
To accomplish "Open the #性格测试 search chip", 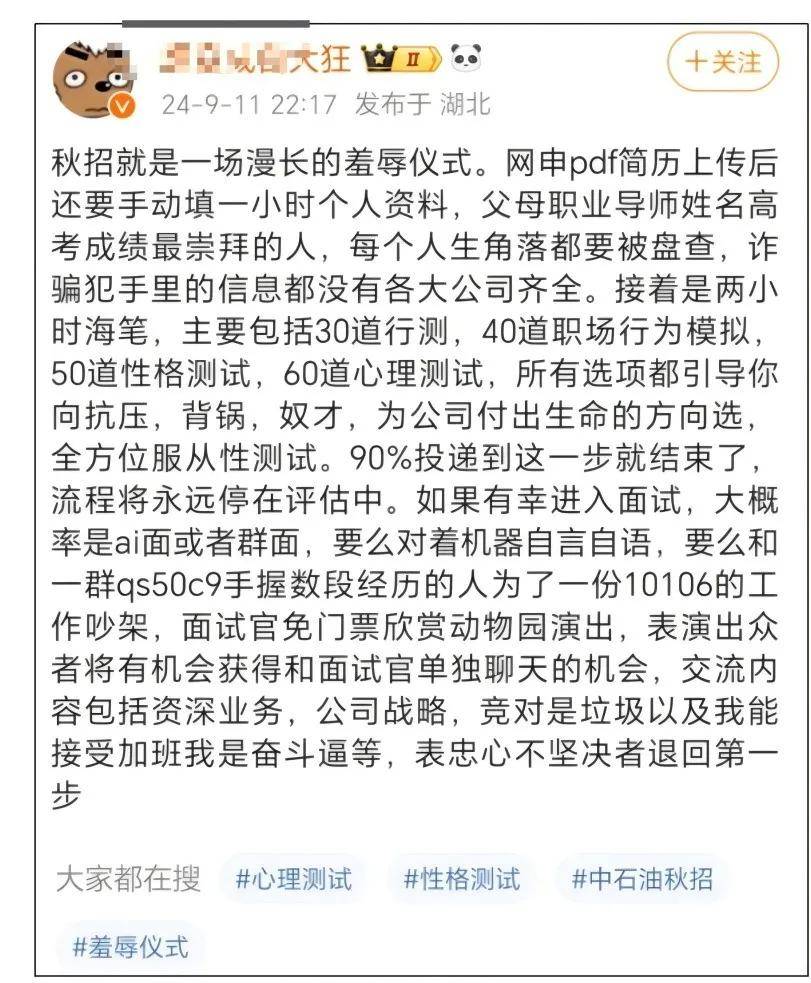I will click(462, 879).
